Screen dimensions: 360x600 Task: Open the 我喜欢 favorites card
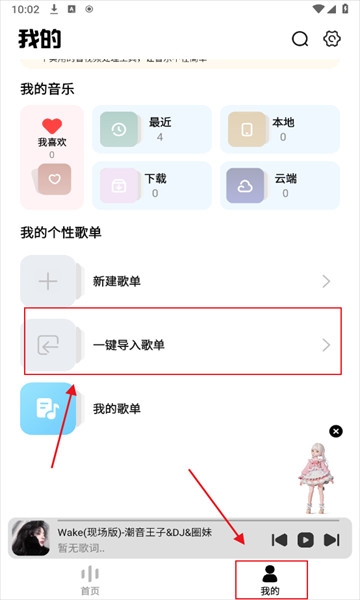52,157
